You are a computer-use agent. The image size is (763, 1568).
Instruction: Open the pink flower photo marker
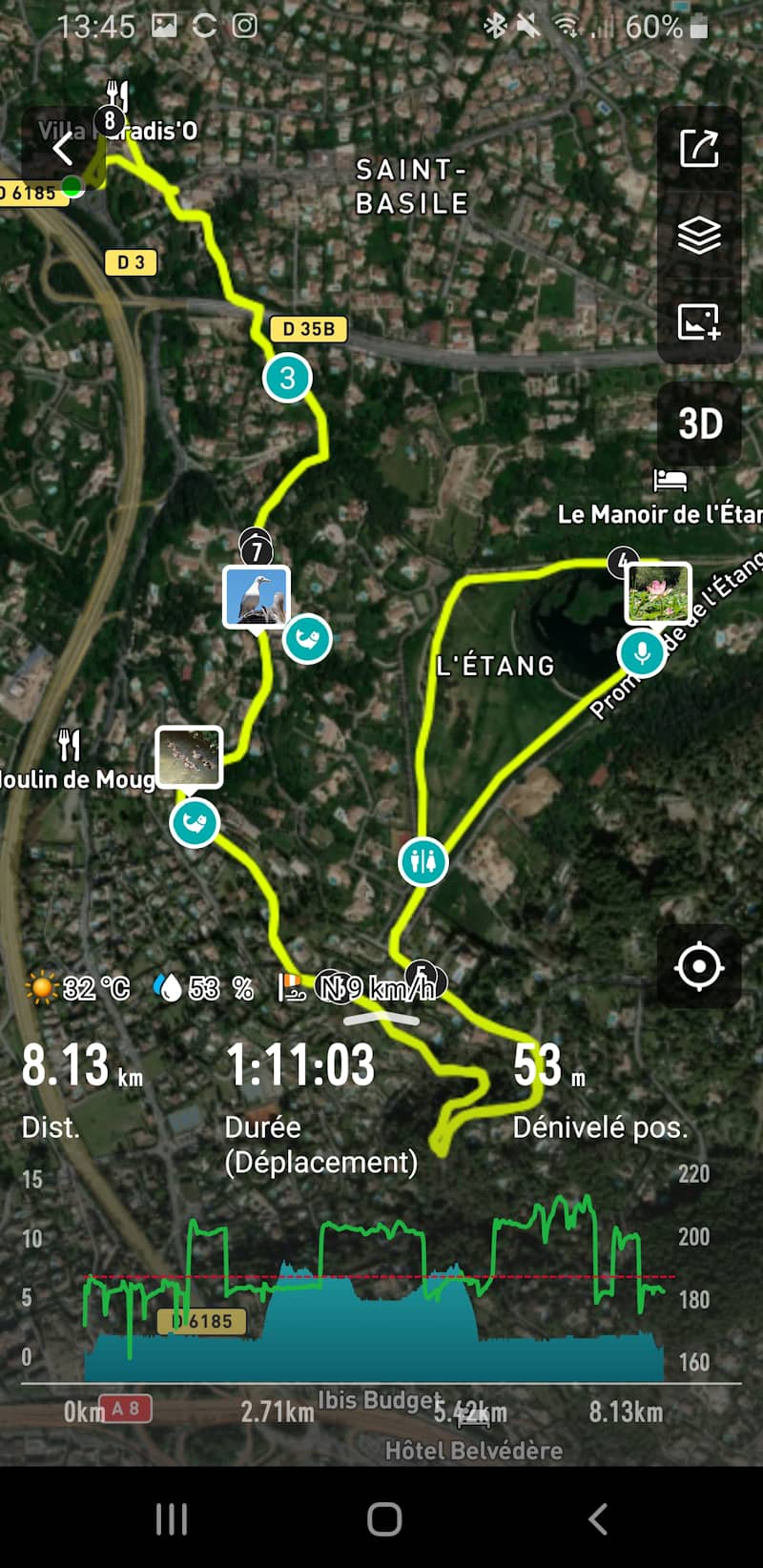658,591
